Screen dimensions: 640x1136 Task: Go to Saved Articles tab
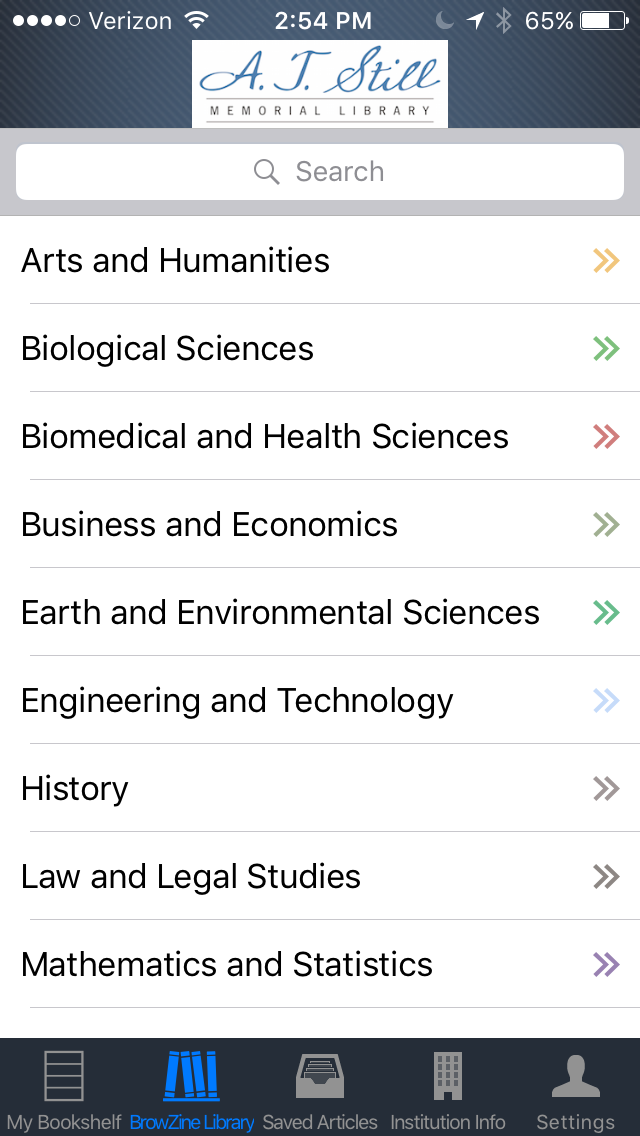click(x=320, y=1090)
